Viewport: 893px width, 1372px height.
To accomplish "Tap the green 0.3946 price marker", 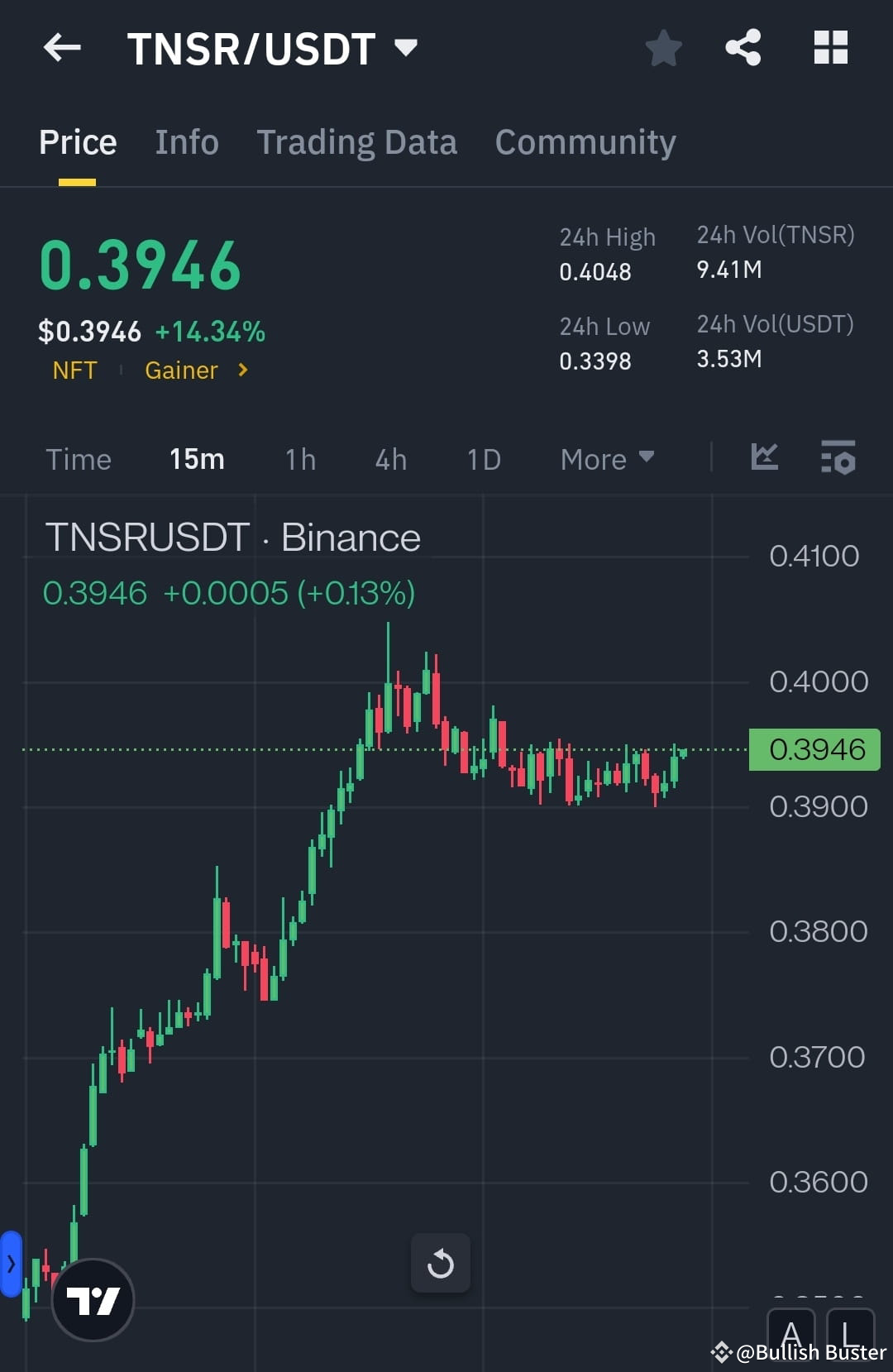I will (x=814, y=749).
